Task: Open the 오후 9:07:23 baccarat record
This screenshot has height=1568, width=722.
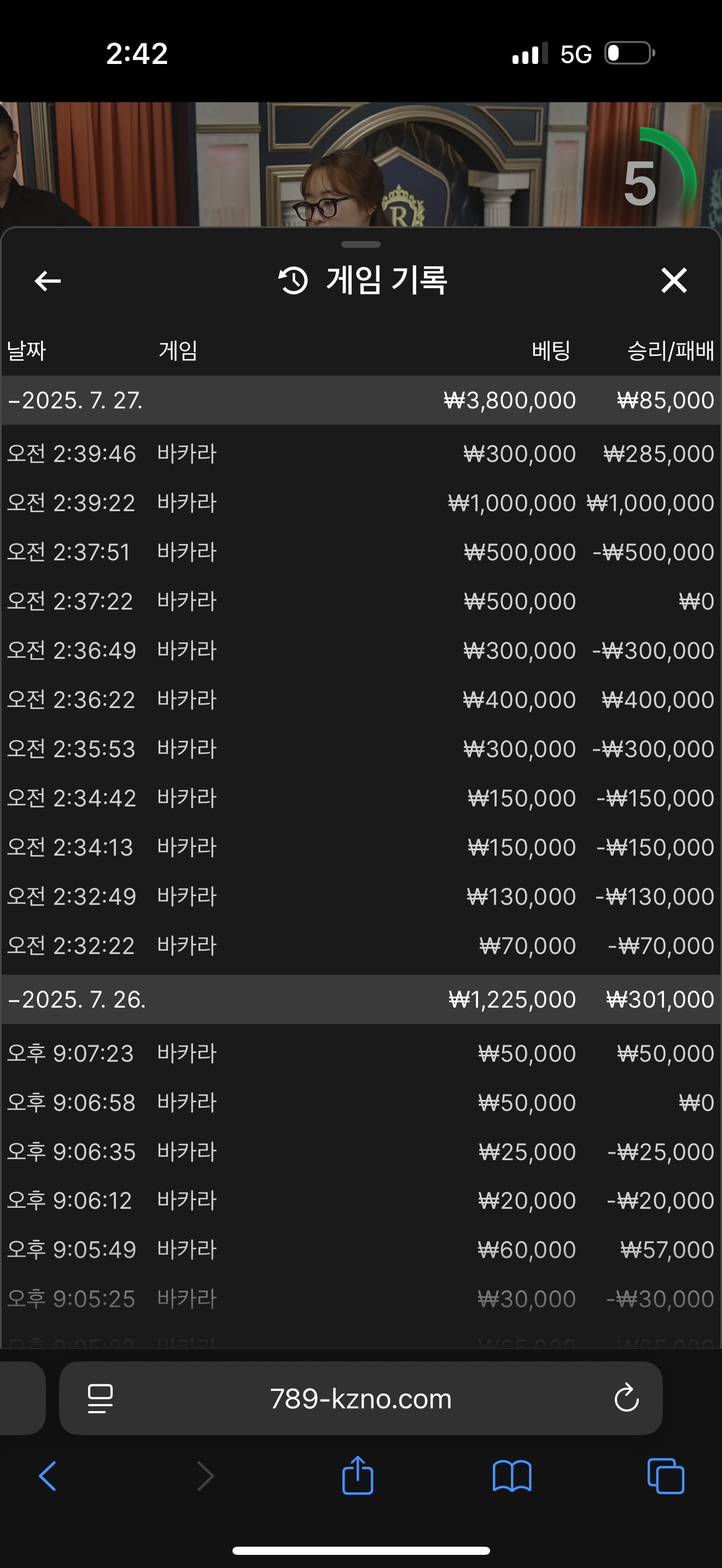Action: tap(361, 1053)
